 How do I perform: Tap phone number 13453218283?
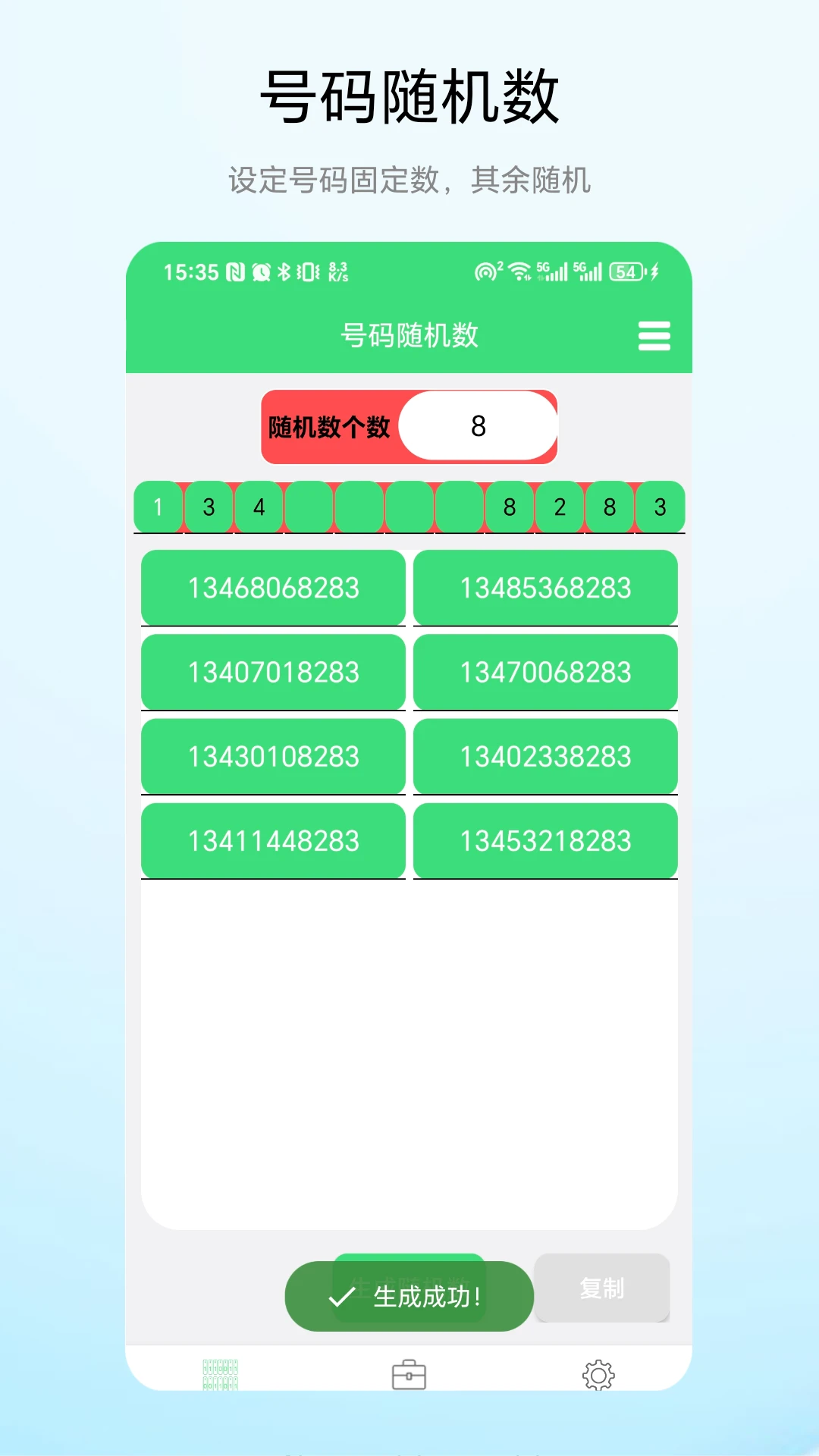point(544,840)
